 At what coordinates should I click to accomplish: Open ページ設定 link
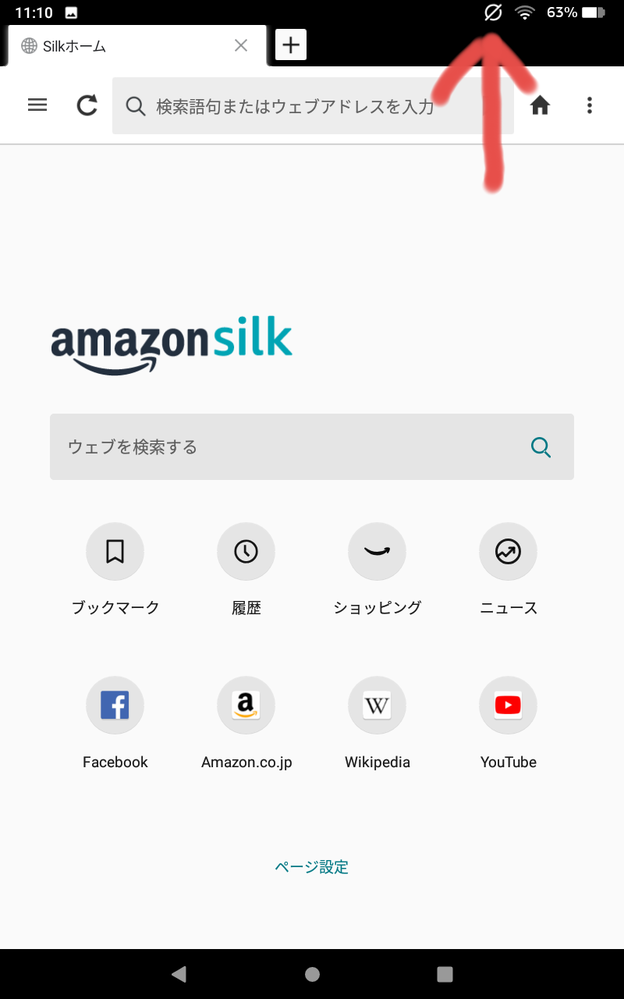tap(312, 867)
